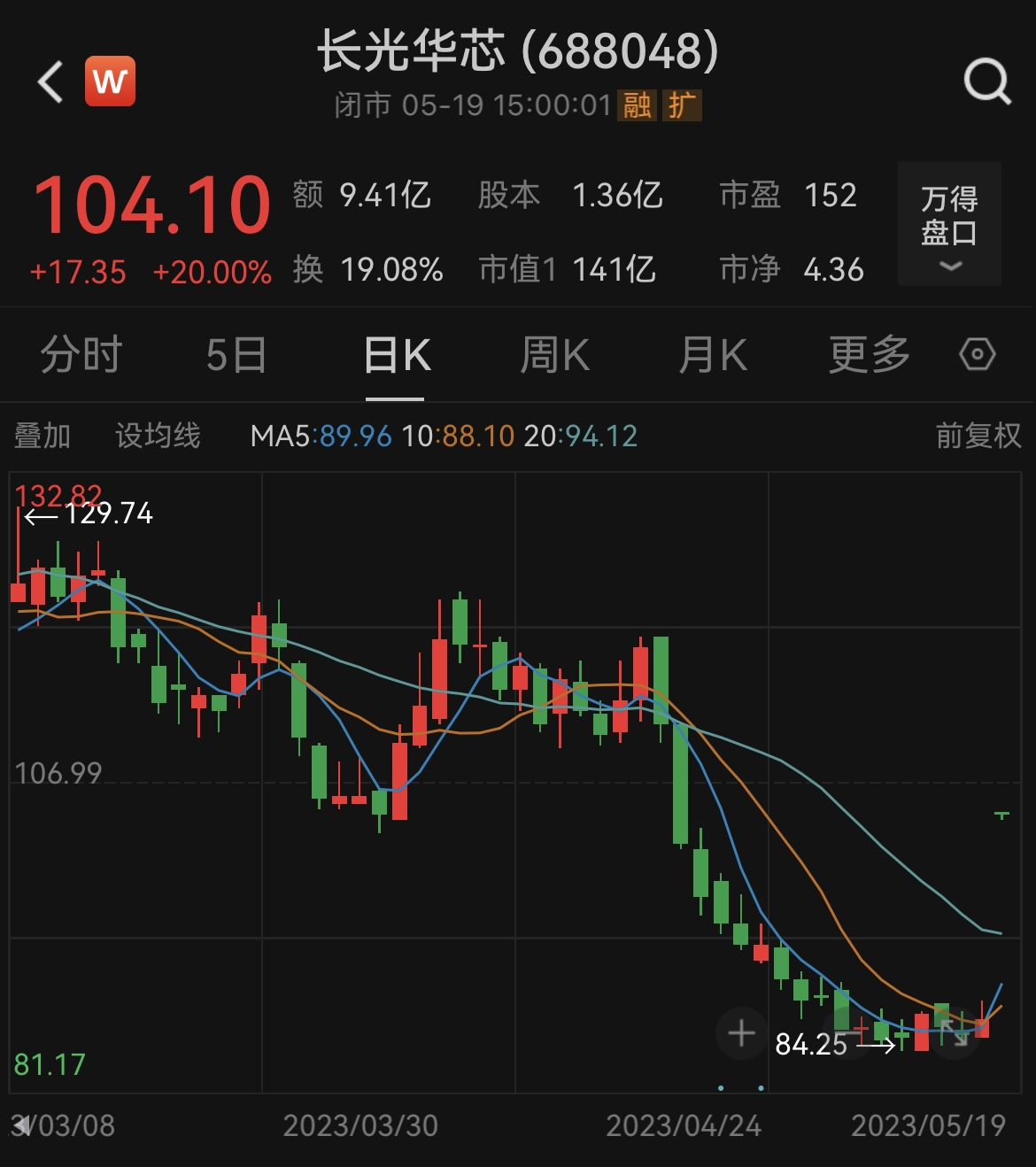Go back using the top-left arrow
The height and width of the screenshot is (1167, 1036).
coord(51,82)
